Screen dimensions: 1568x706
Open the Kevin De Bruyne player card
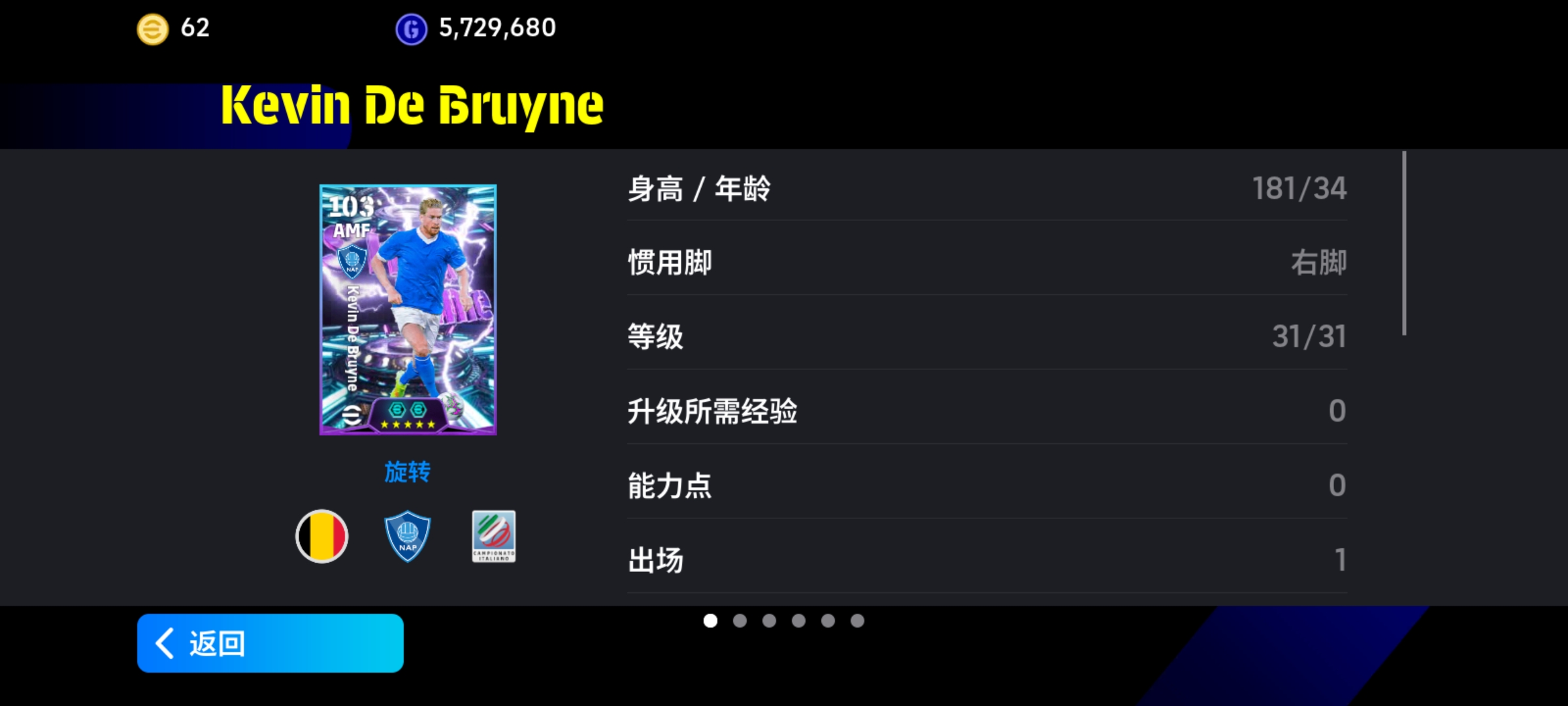click(408, 310)
